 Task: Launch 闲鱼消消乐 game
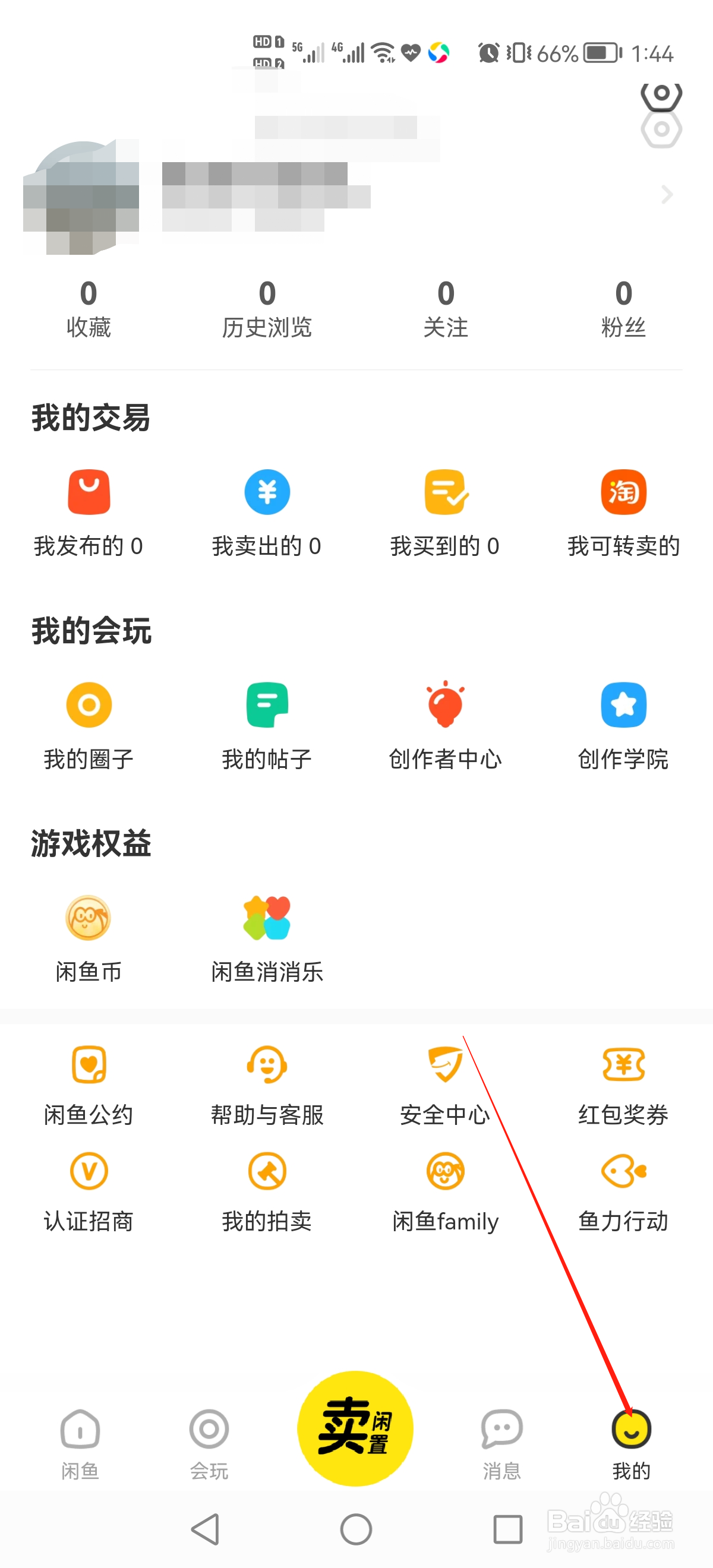tap(267, 938)
